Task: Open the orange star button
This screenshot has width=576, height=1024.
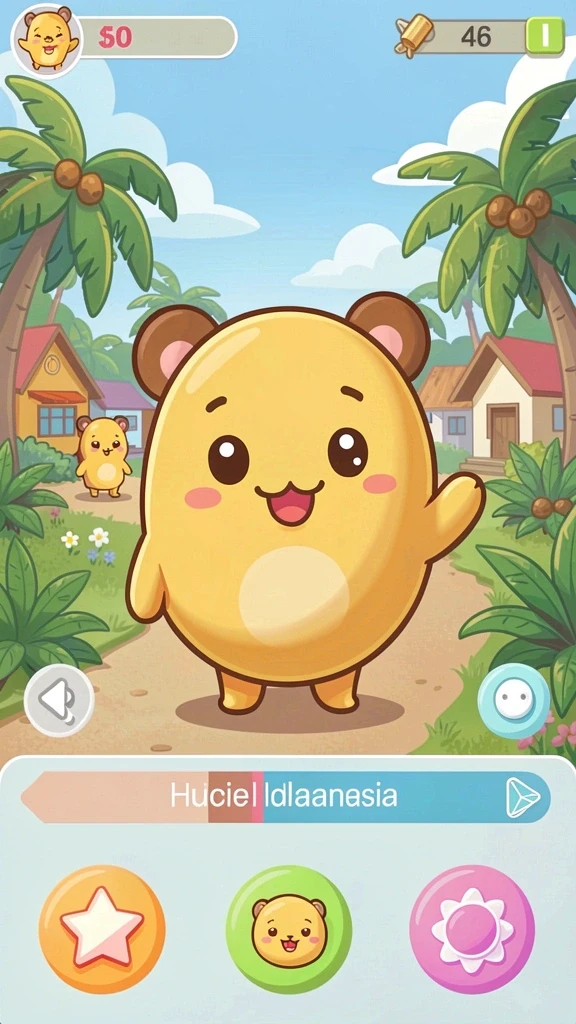Action: pyautogui.click(x=102, y=929)
